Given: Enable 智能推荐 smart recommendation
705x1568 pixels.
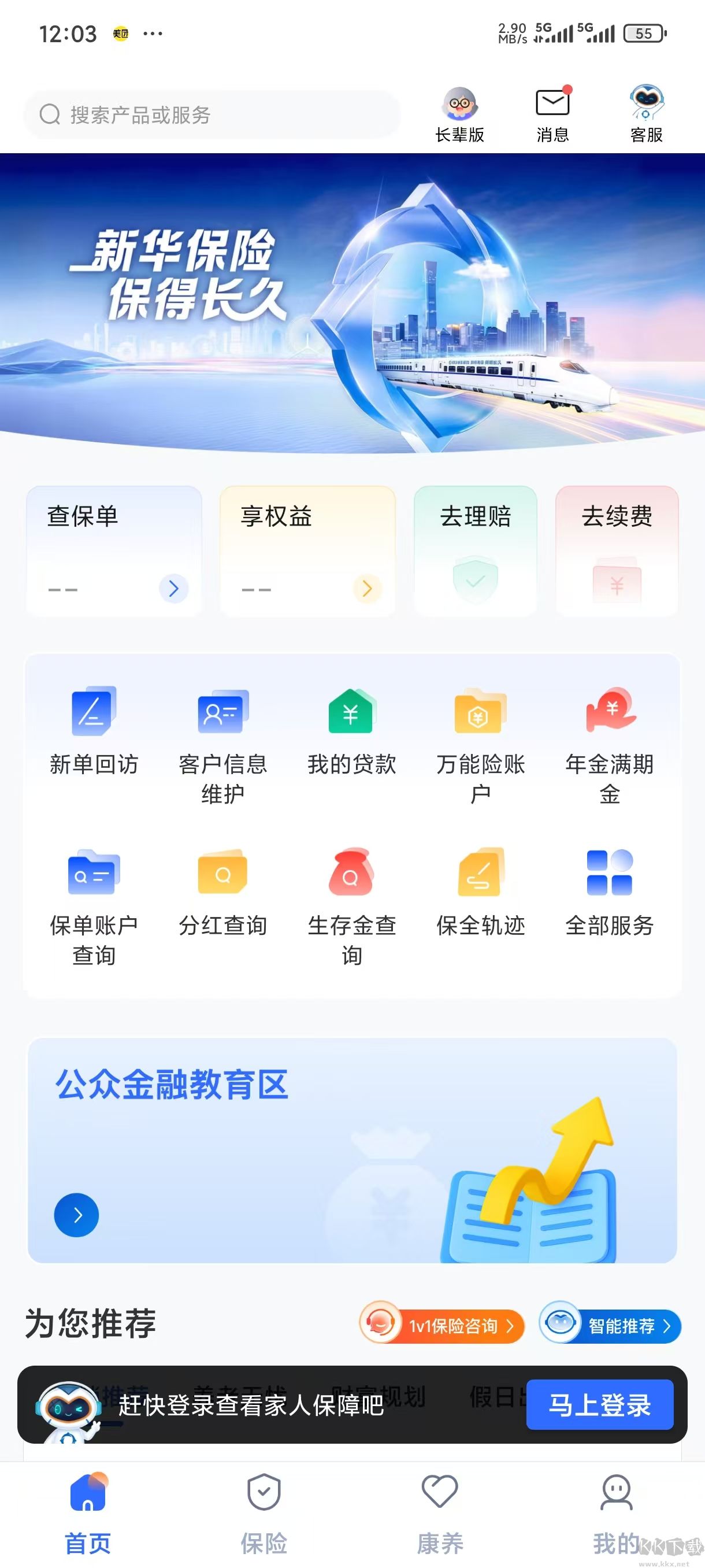Looking at the screenshot, I should (x=608, y=1326).
